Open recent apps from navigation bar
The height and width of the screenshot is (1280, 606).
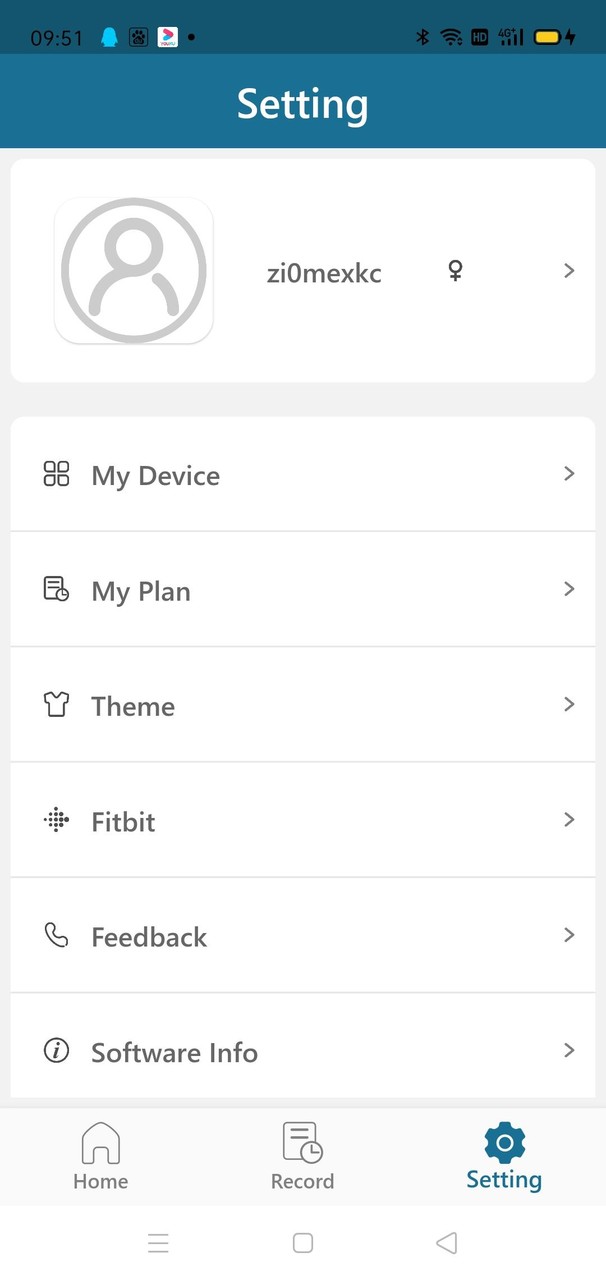[x=158, y=1243]
